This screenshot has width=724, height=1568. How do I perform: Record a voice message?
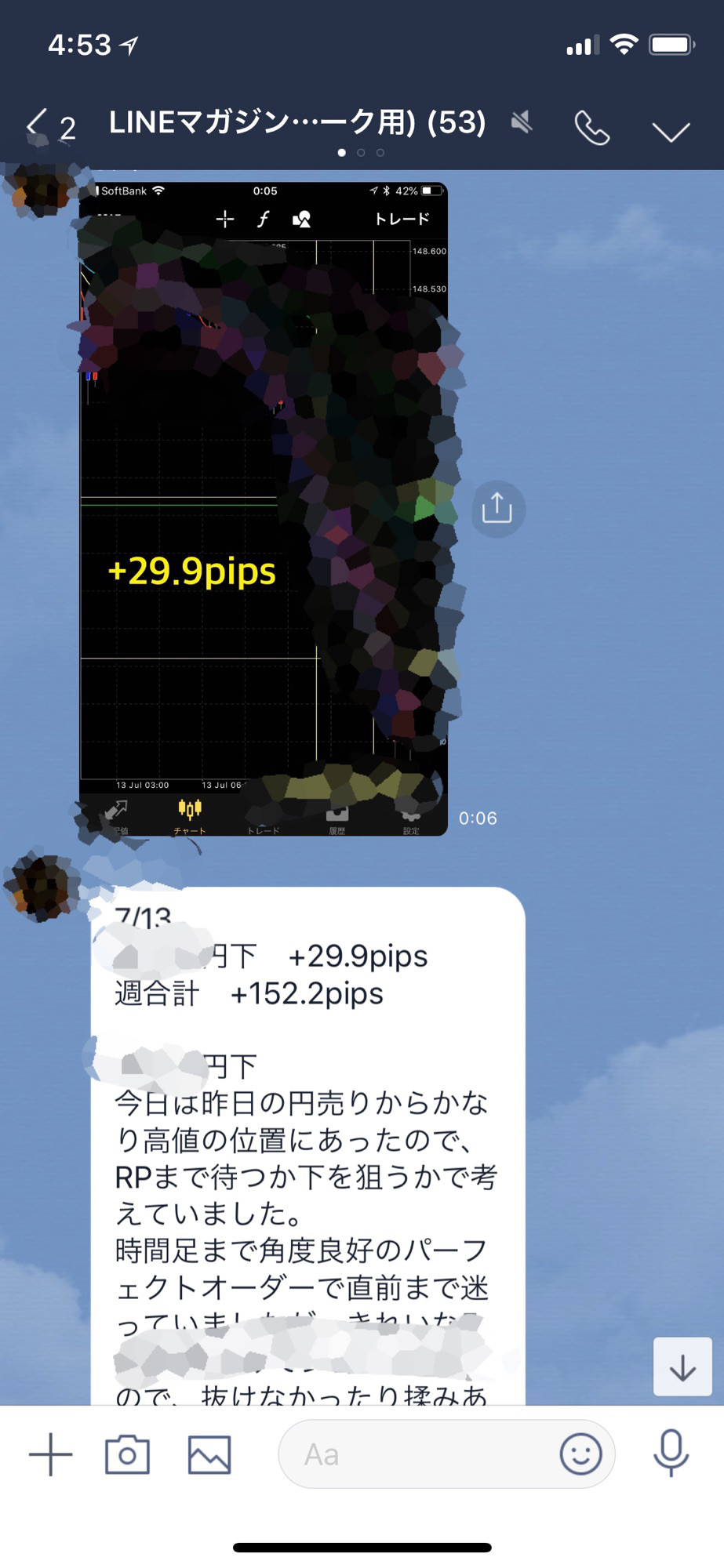[671, 1453]
